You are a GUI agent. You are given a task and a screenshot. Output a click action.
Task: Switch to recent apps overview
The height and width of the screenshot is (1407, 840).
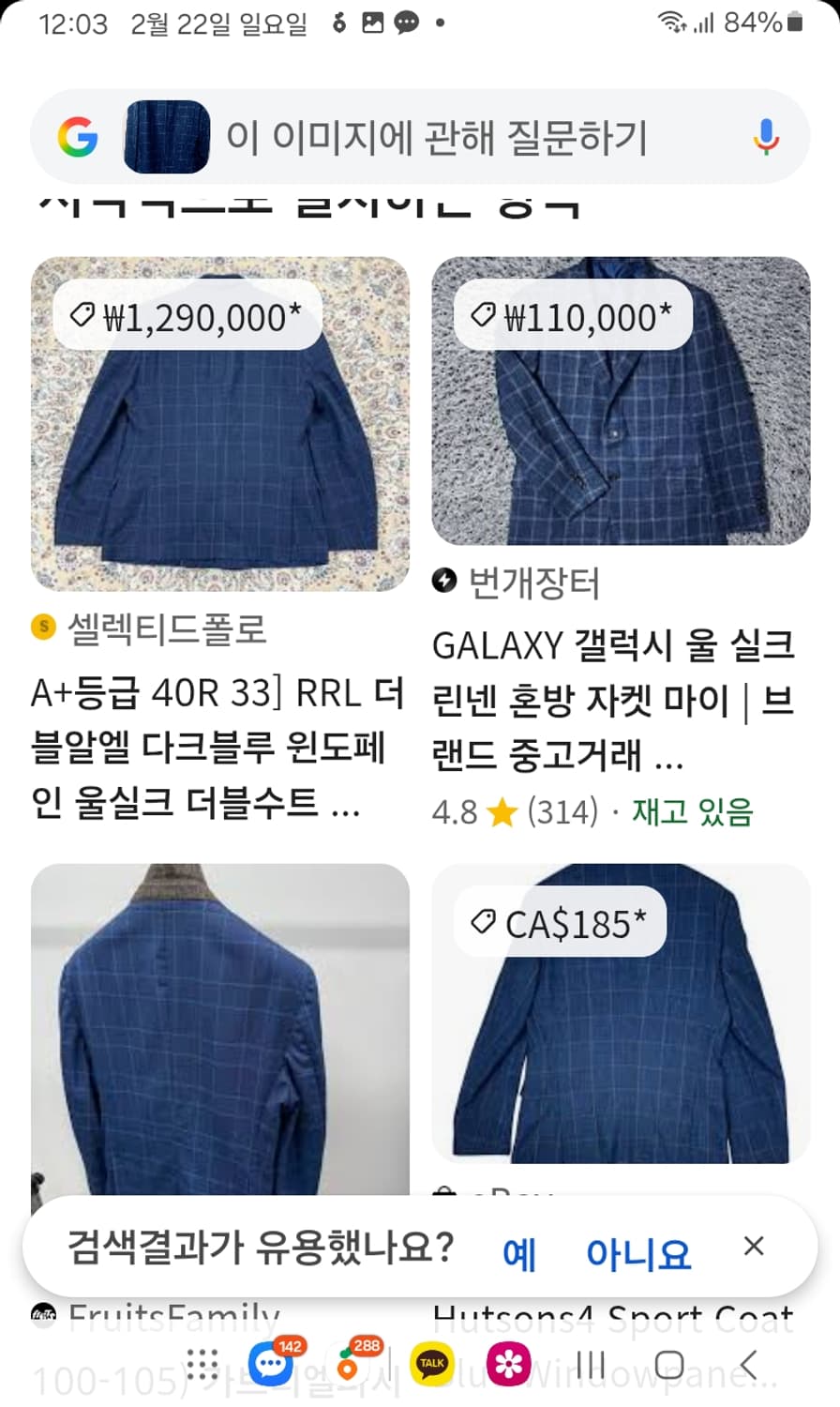coord(591,1362)
